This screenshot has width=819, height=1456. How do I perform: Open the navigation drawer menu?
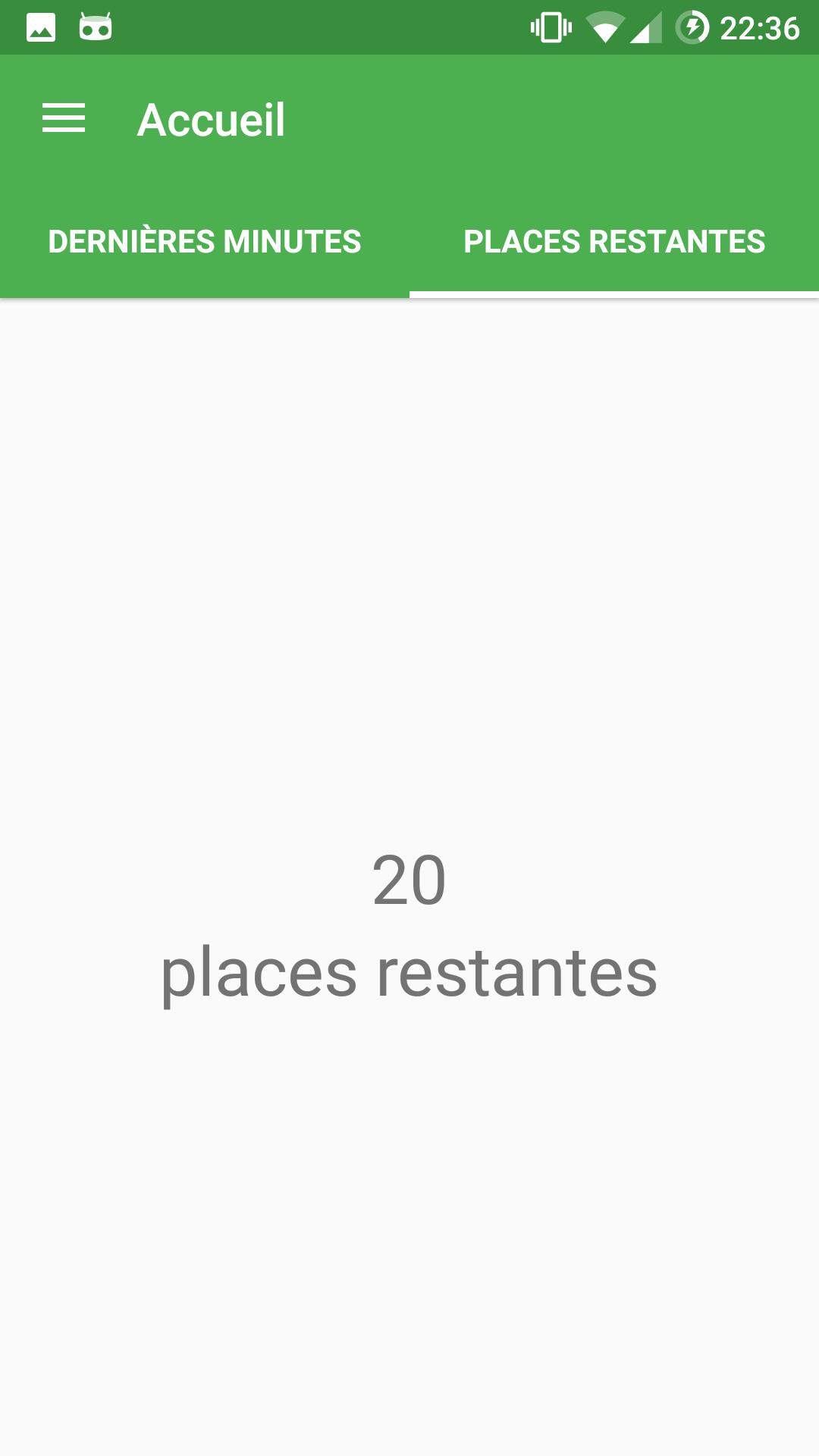tap(64, 119)
